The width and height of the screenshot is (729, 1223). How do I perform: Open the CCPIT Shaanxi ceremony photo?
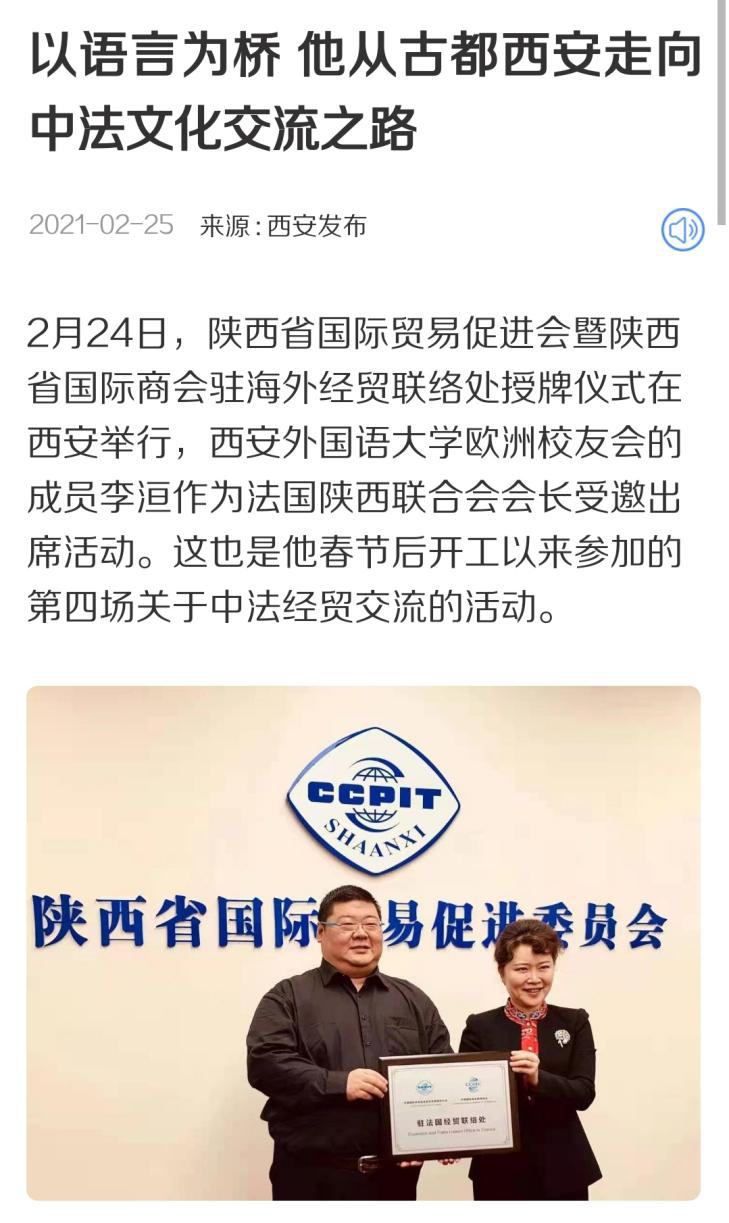click(x=364, y=942)
